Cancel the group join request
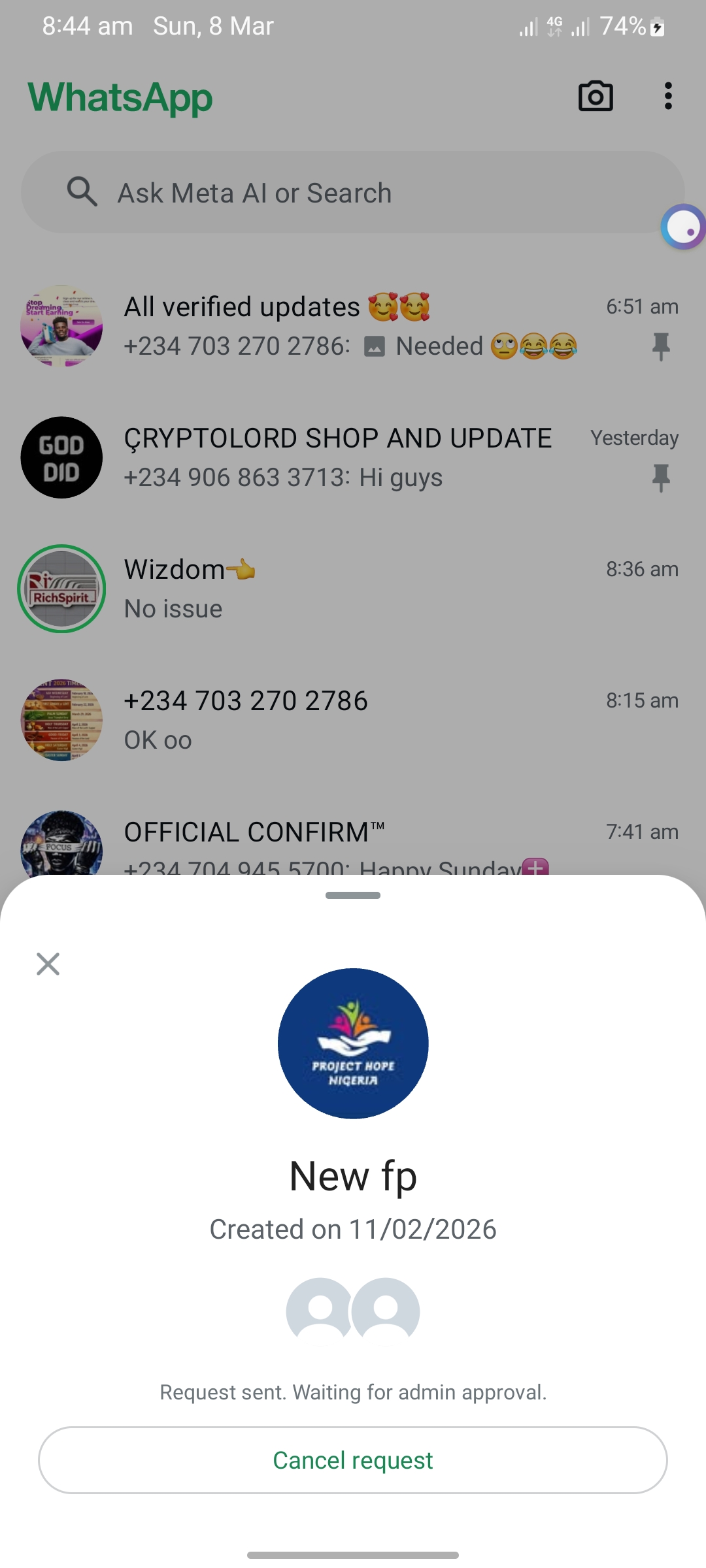Viewport: 706px width, 1568px height. [353, 1460]
